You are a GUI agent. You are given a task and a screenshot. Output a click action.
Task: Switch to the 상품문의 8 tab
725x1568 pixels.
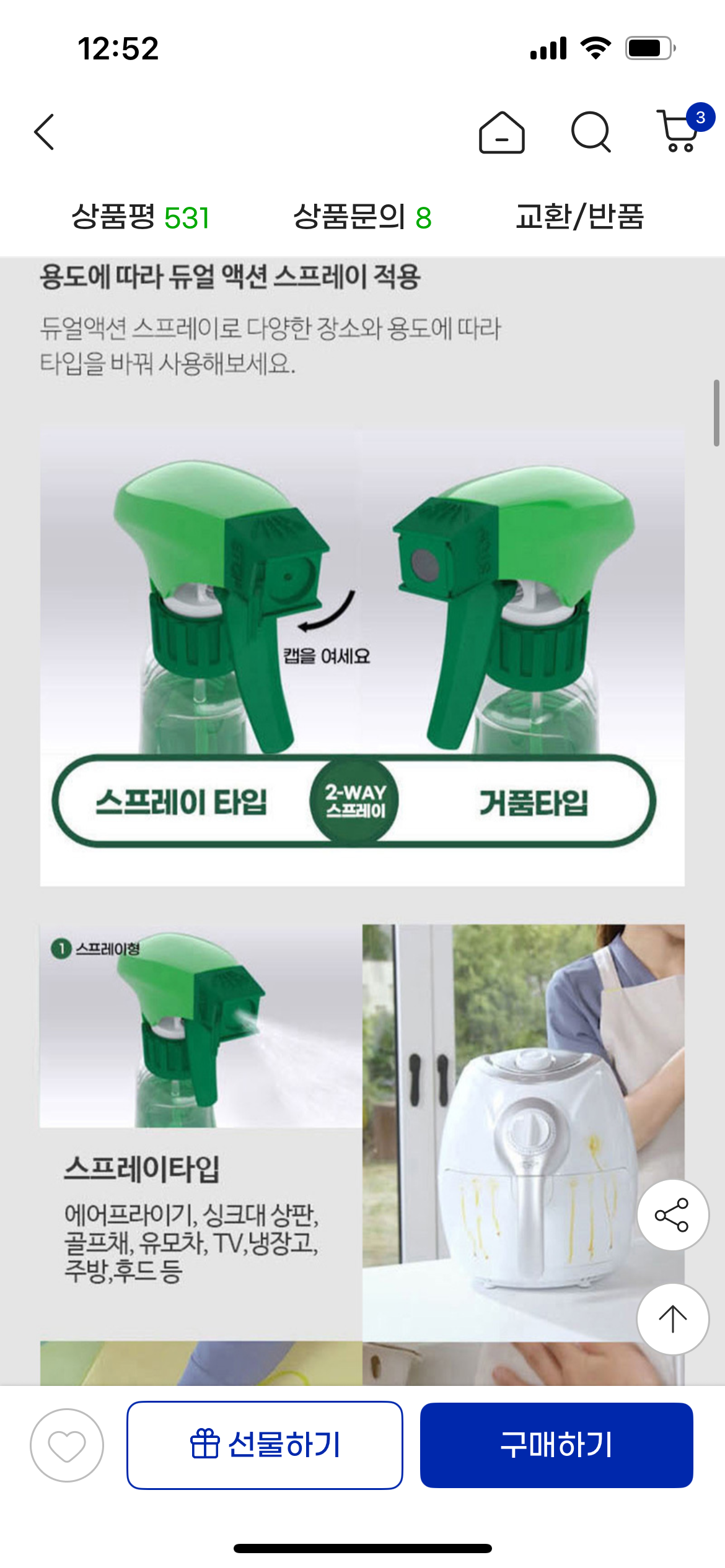pyautogui.click(x=362, y=217)
